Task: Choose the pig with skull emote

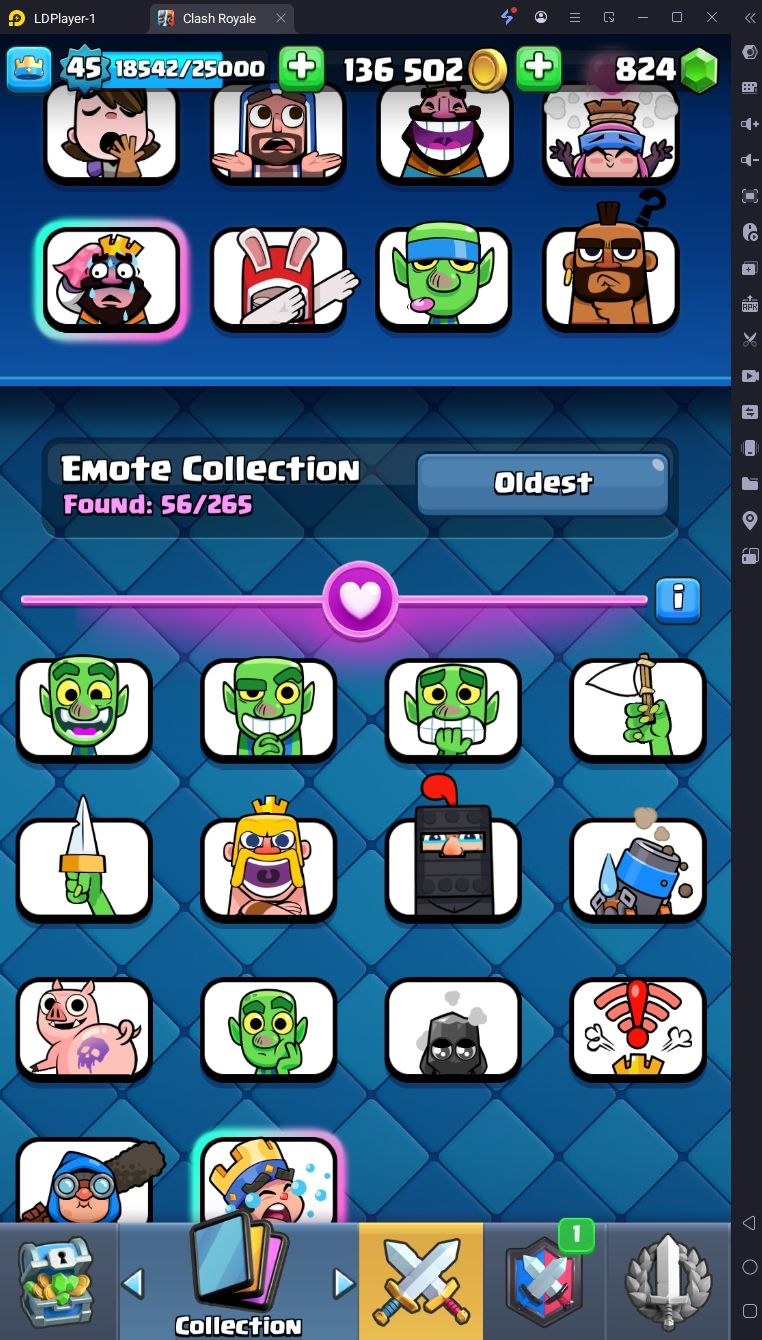Action: tap(84, 1028)
